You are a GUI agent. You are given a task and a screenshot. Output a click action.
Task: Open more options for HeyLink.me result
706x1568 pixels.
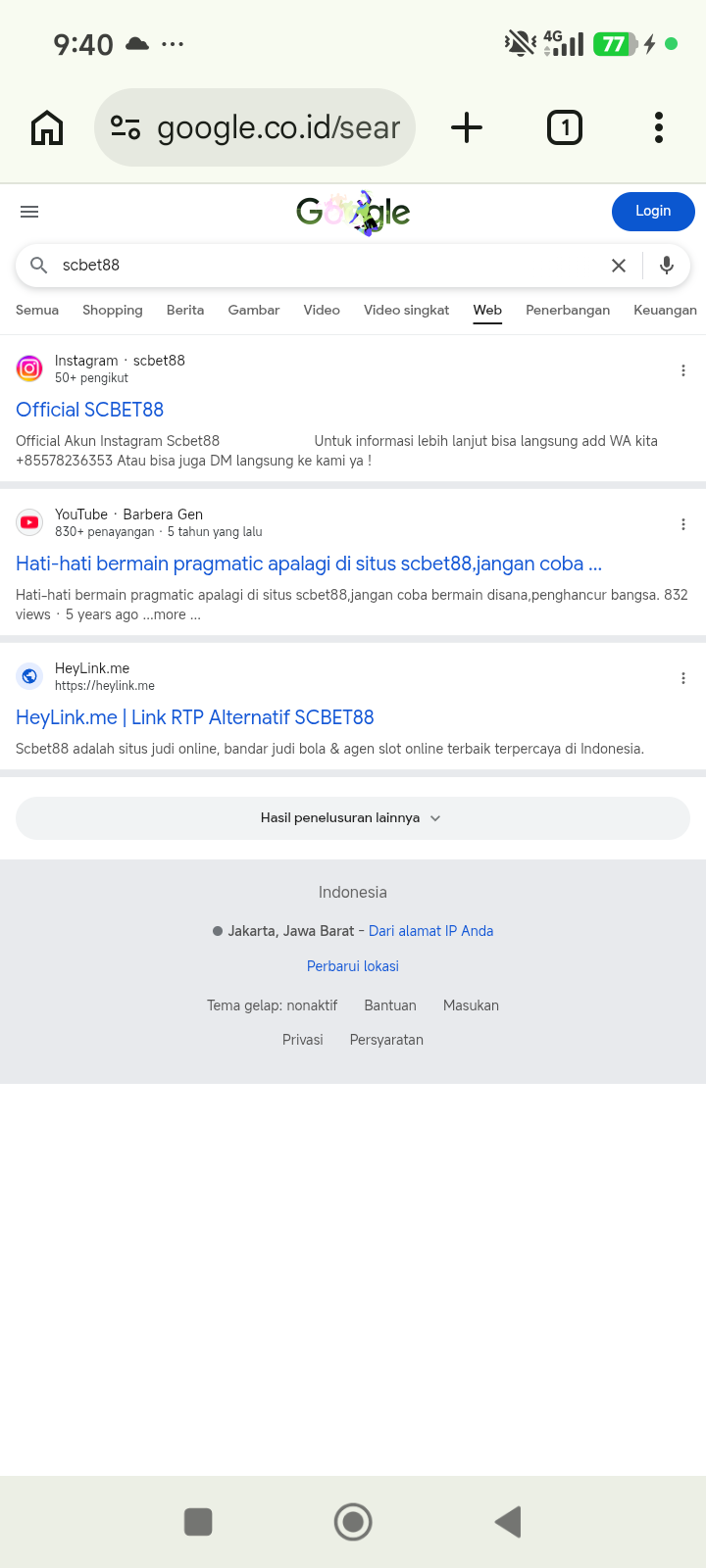[x=683, y=678]
